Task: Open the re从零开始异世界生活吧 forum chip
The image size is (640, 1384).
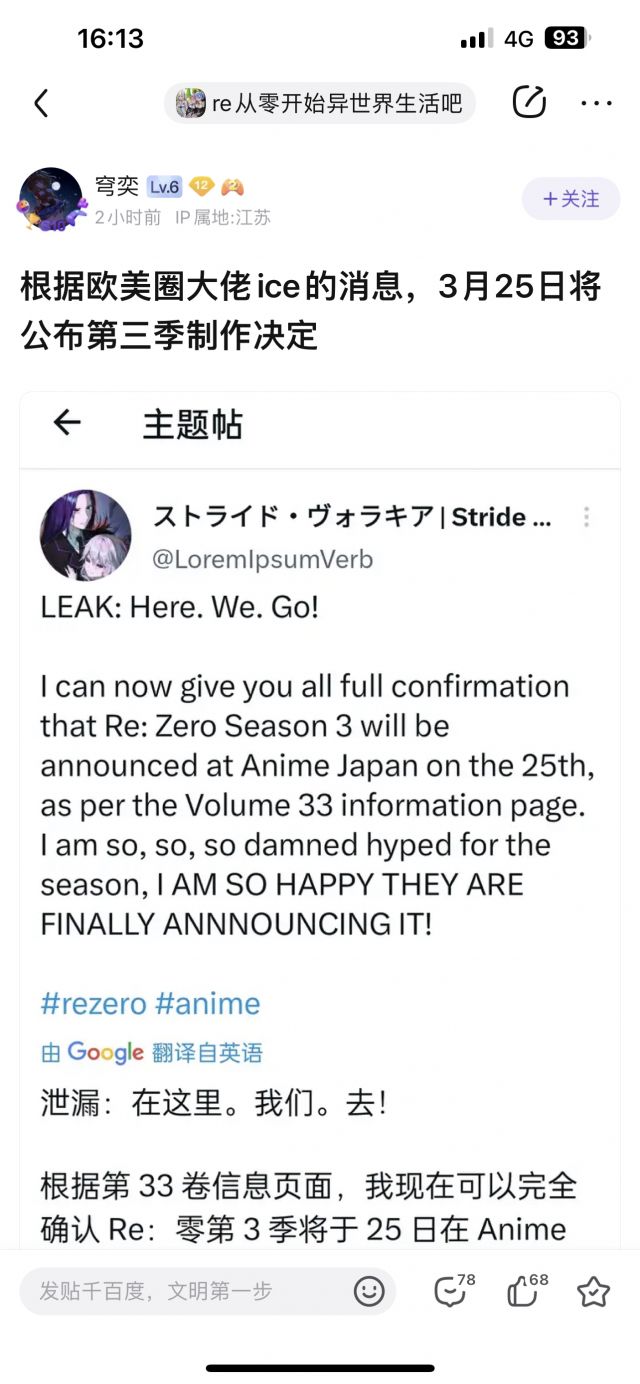Action: (319, 103)
